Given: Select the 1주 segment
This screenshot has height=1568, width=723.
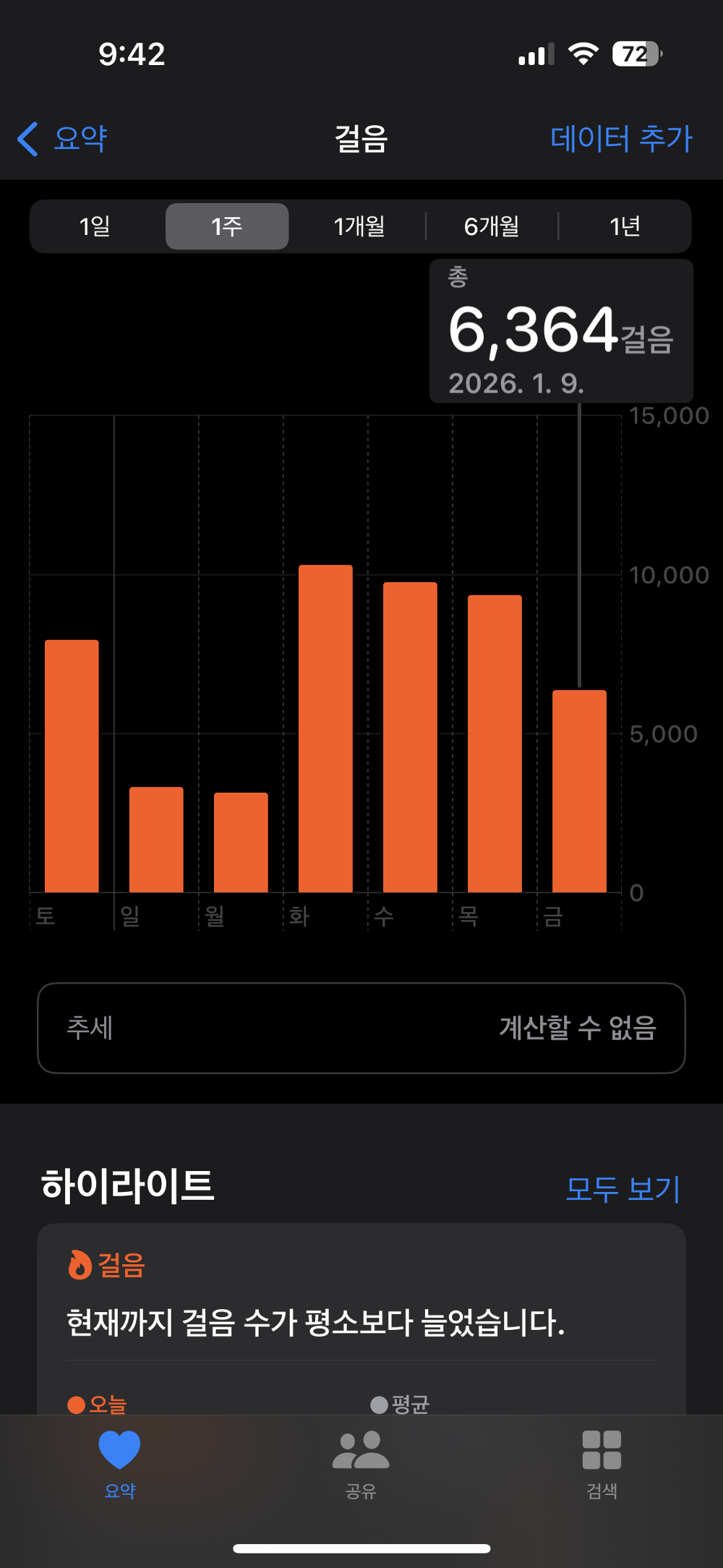Looking at the screenshot, I should tap(227, 226).
